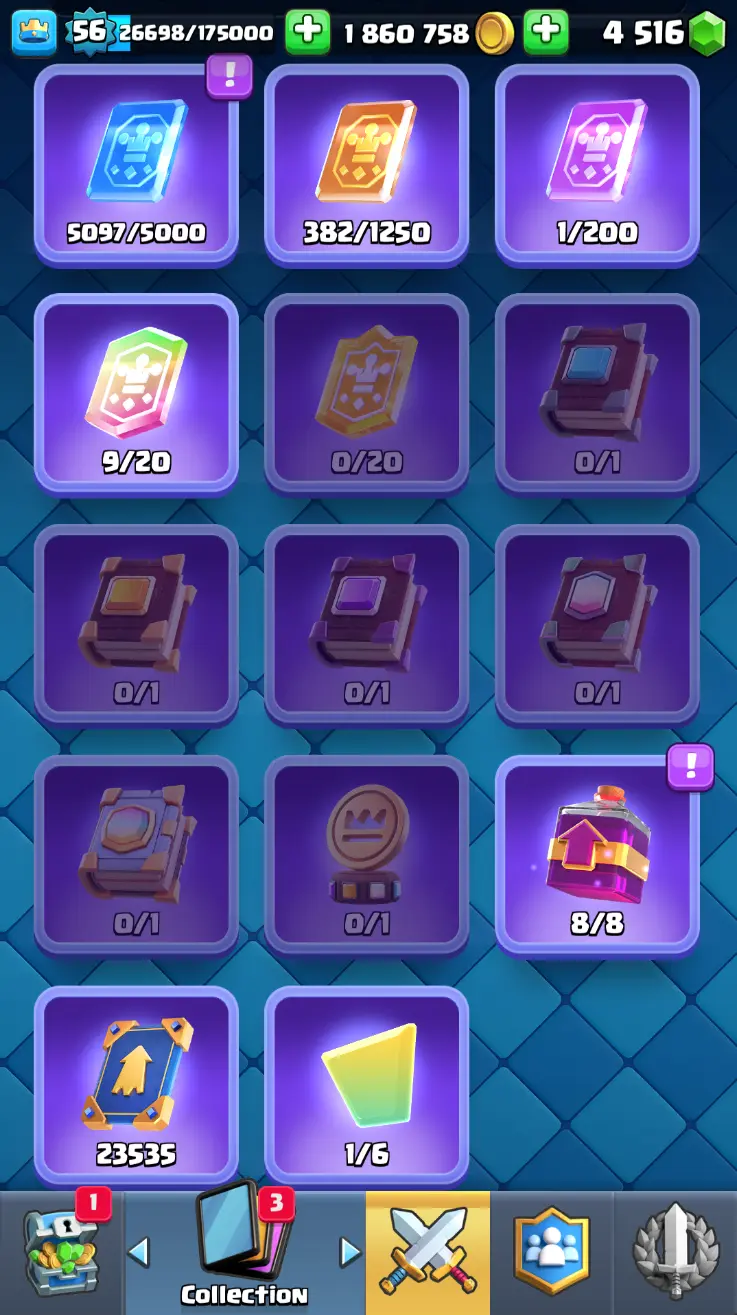This screenshot has width=737, height=1315.
Task: Tap the champion wild card 0/20
Action: (366, 393)
